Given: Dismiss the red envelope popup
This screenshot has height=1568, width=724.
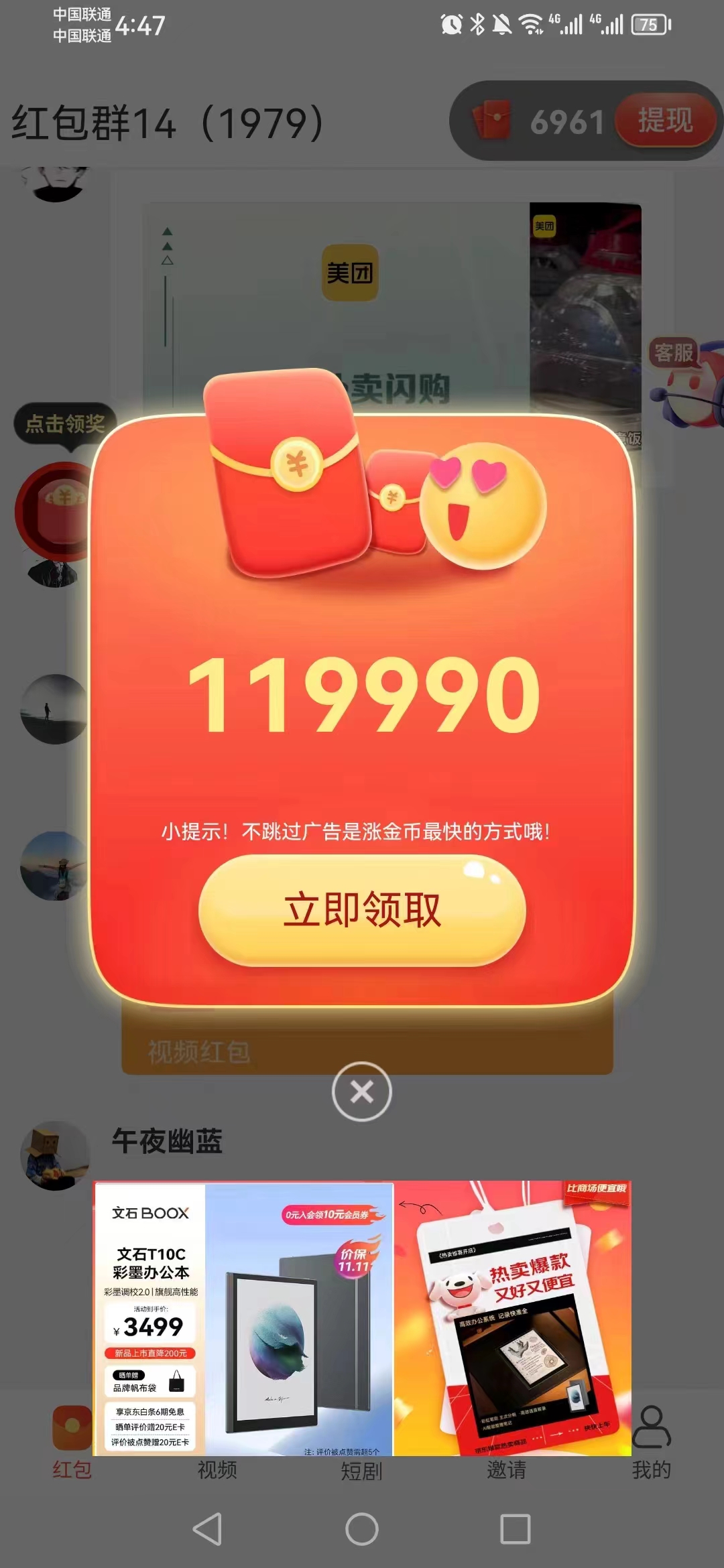Looking at the screenshot, I should coord(362,1092).
